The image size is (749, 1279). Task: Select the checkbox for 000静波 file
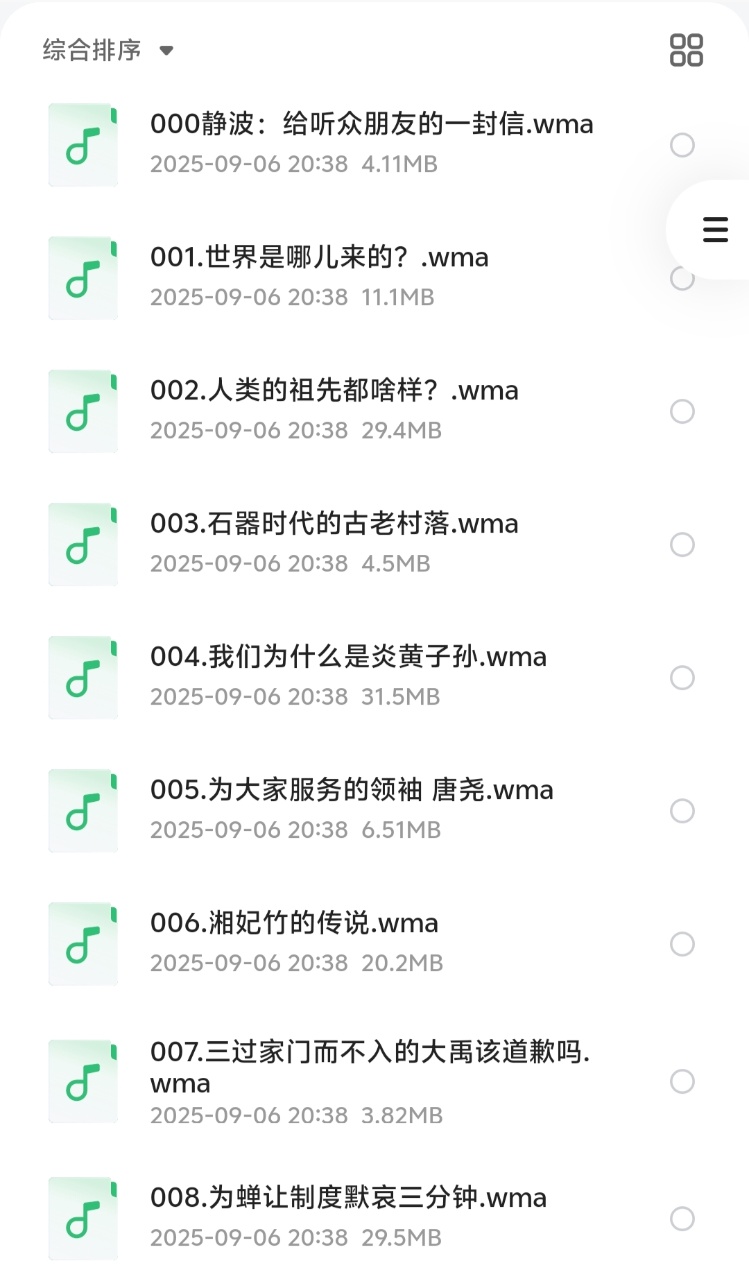(682, 146)
